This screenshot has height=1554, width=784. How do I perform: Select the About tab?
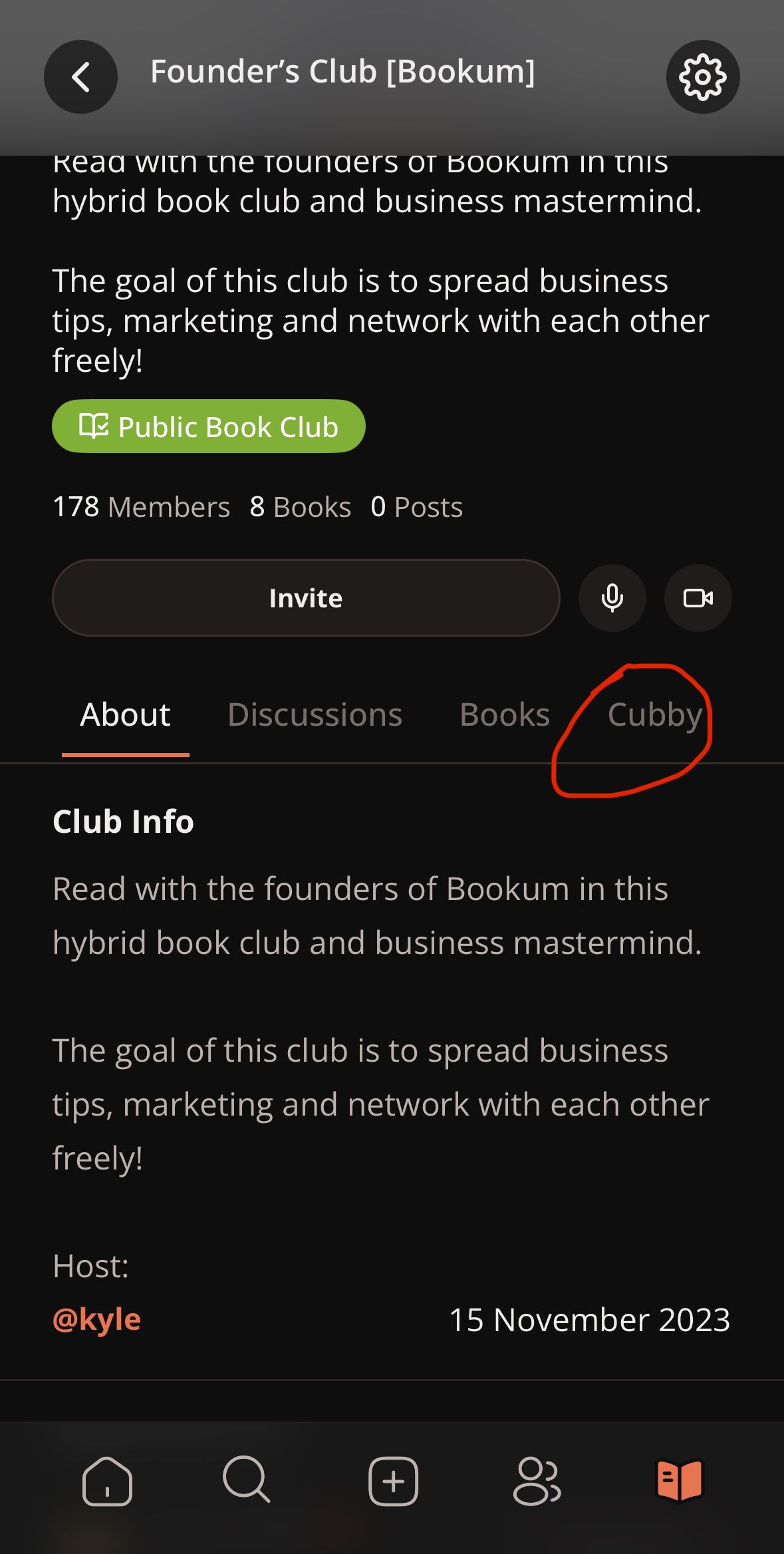pyautogui.click(x=125, y=715)
